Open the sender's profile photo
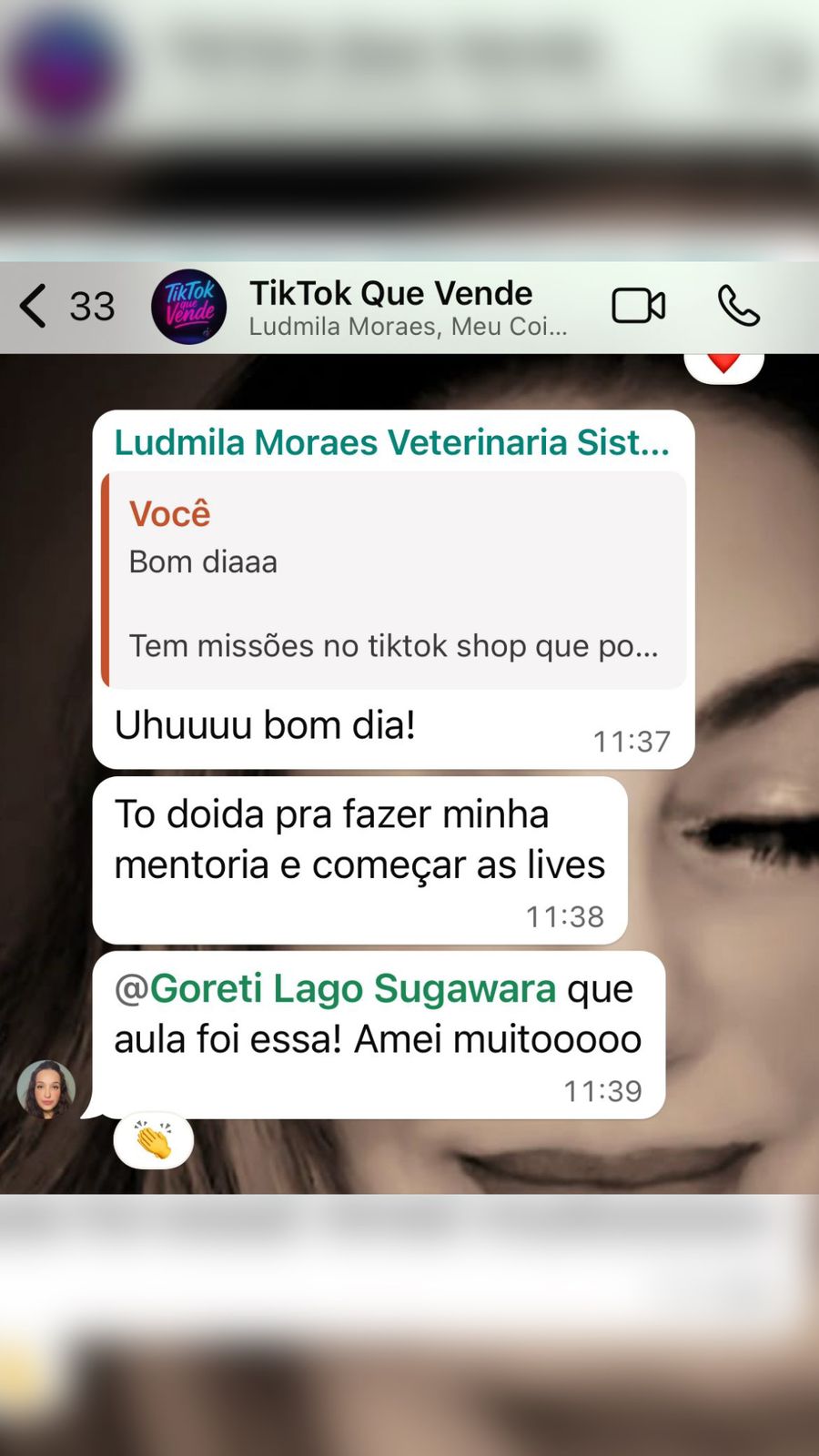Screen dimensions: 819x1456 point(45,1088)
